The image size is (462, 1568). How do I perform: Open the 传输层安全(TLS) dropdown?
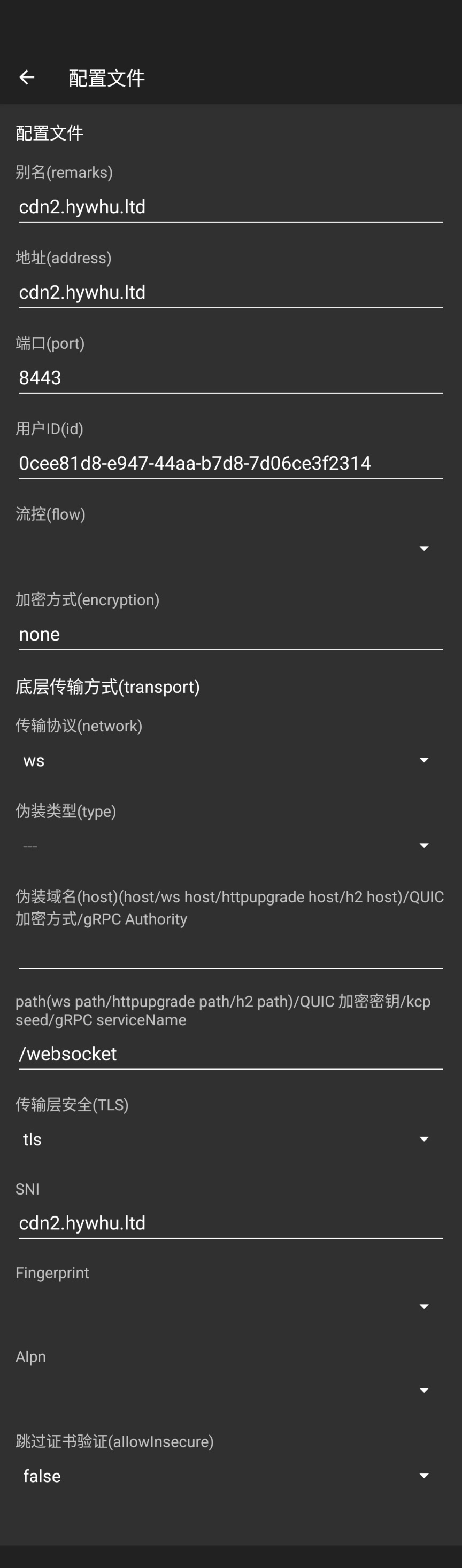[230, 1139]
